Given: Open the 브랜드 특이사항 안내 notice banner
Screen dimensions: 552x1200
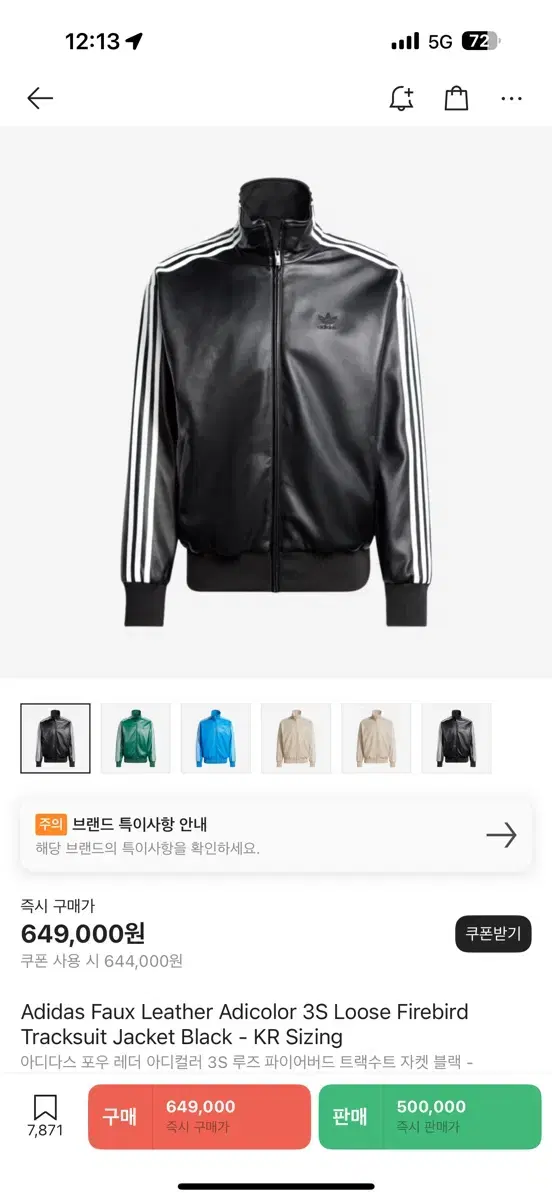Looking at the screenshot, I should tap(276, 835).
